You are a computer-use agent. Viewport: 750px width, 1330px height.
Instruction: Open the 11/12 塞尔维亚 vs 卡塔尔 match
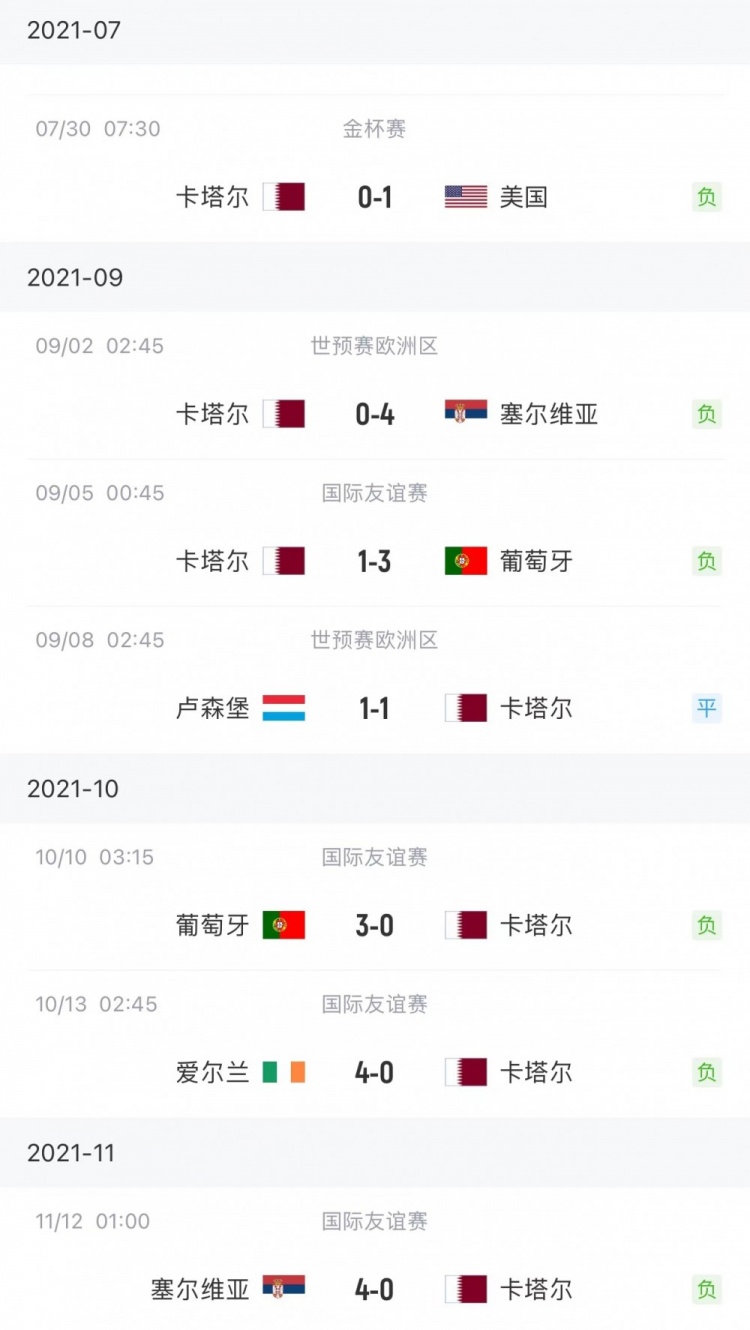pyautogui.click(x=375, y=1260)
